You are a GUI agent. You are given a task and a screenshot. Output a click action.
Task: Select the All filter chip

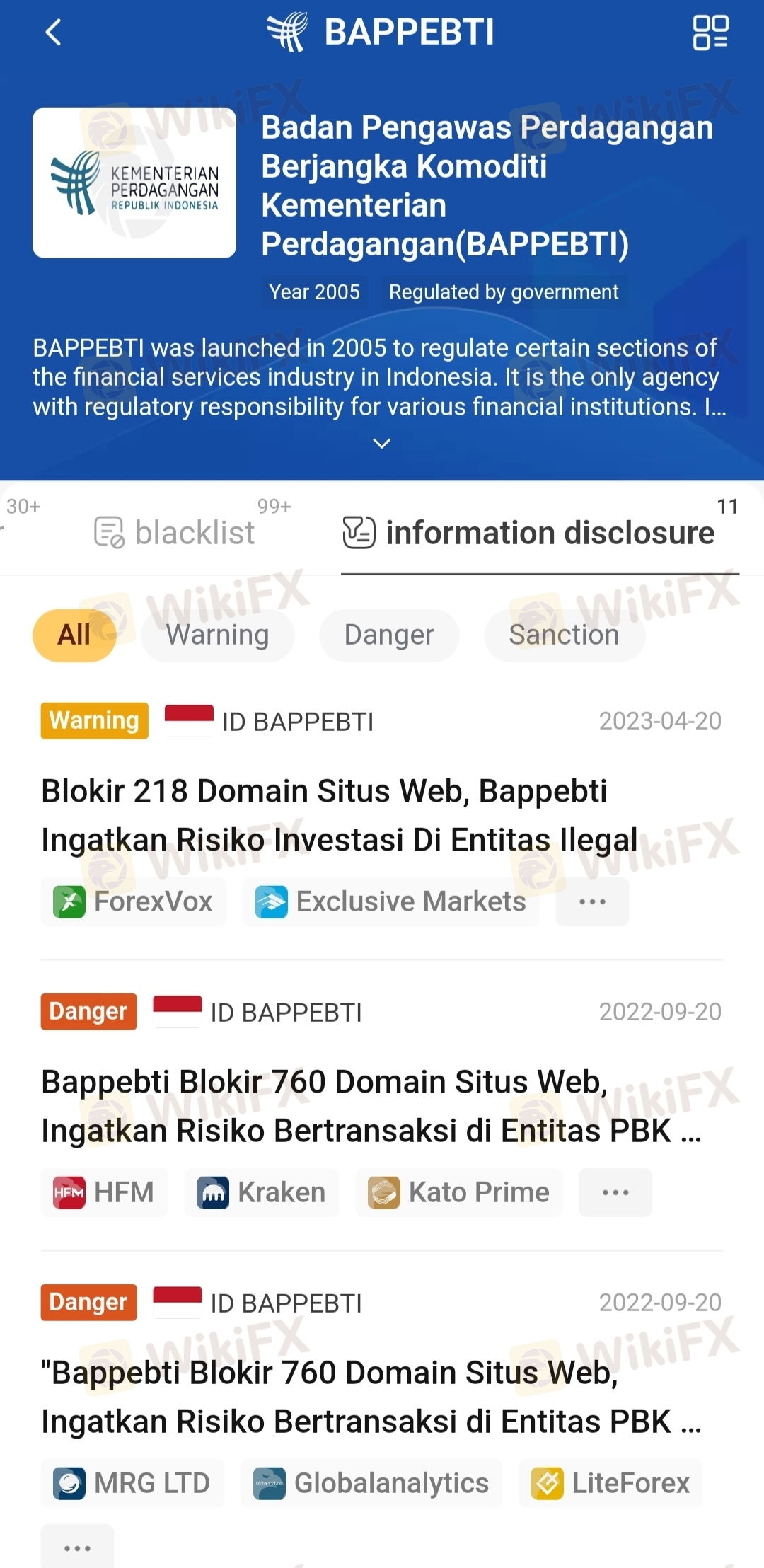tap(75, 635)
